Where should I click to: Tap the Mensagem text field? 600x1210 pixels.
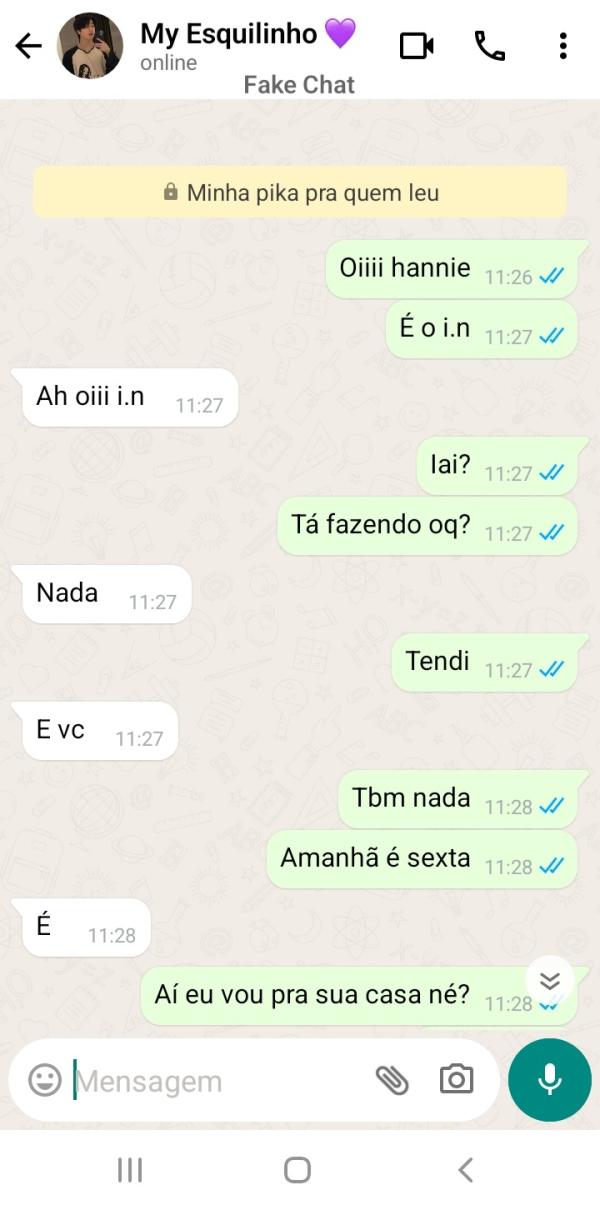(210, 1081)
